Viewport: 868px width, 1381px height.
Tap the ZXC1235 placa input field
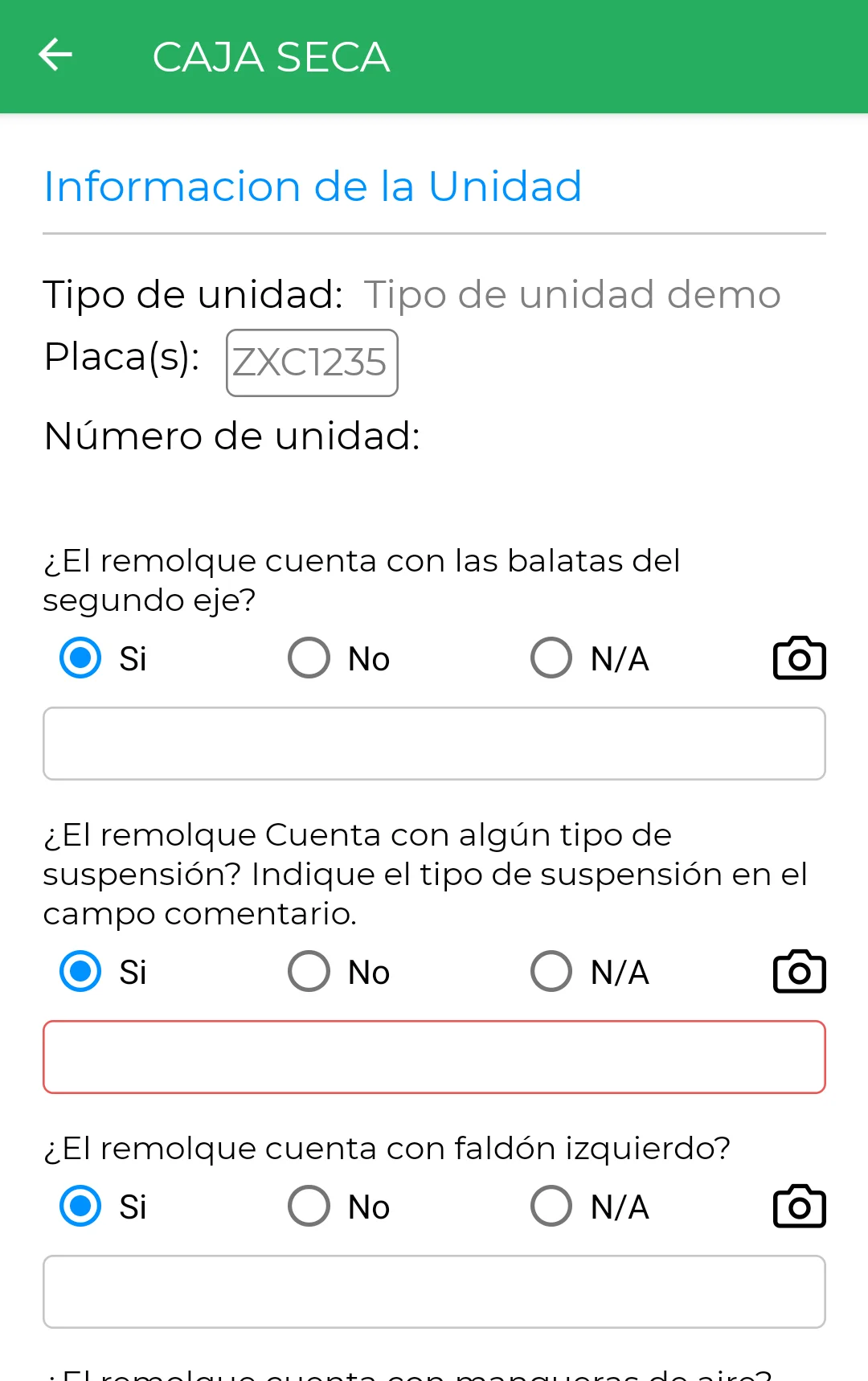click(312, 362)
